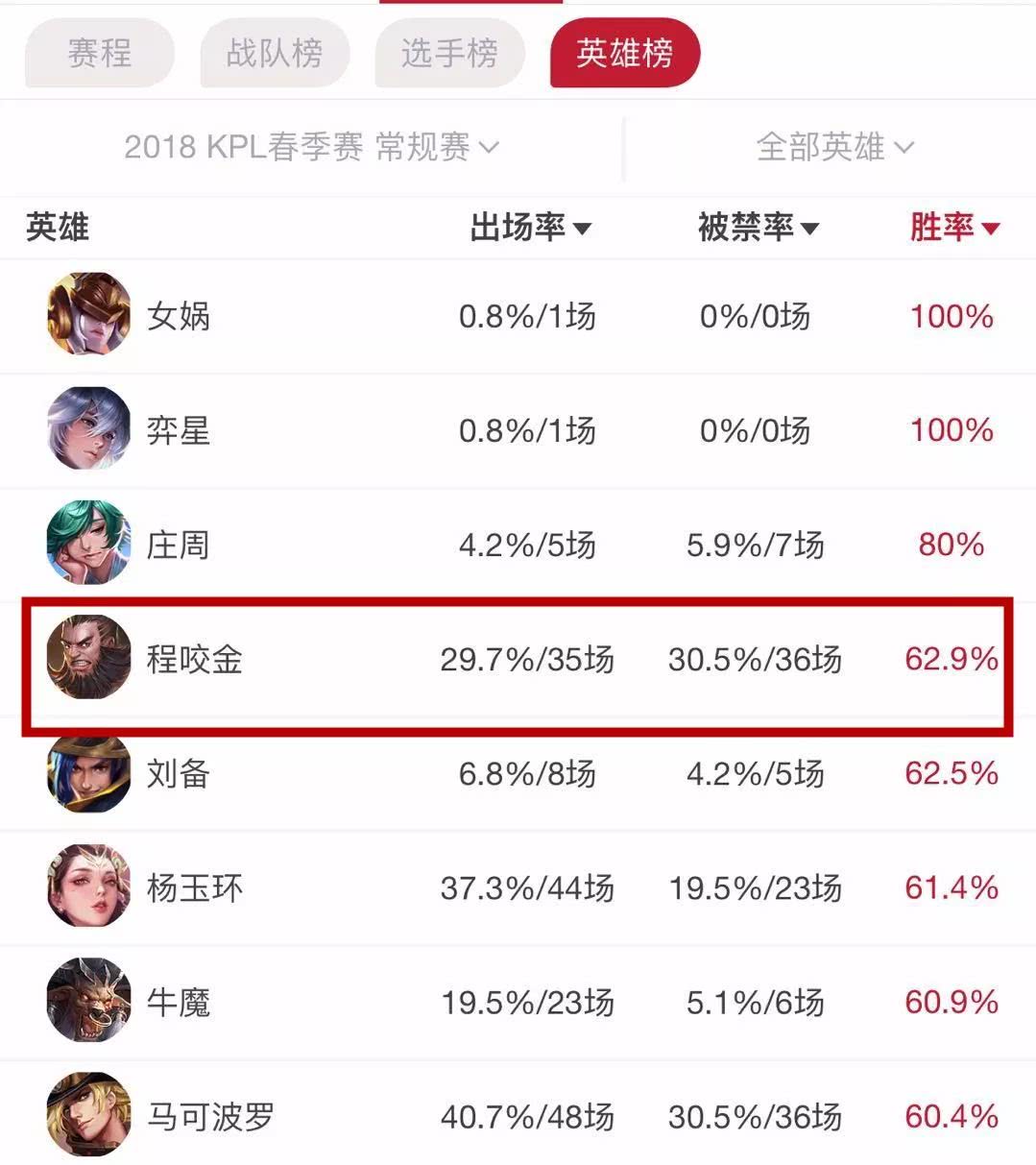Click the 杨玉环 hero avatar icon
1036x1165 pixels.
tap(88, 887)
